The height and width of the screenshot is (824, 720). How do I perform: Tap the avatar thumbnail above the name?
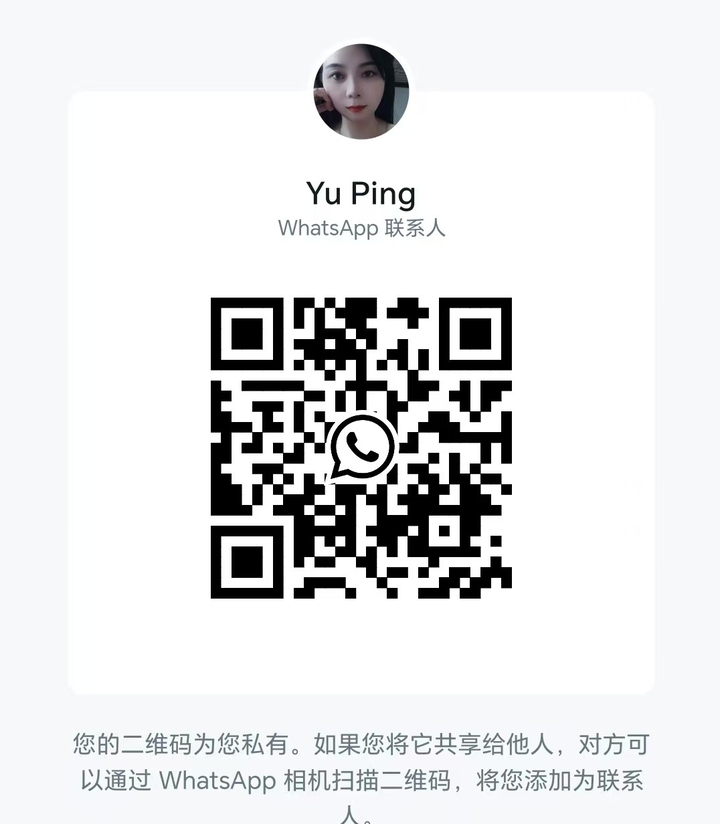[x=360, y=90]
